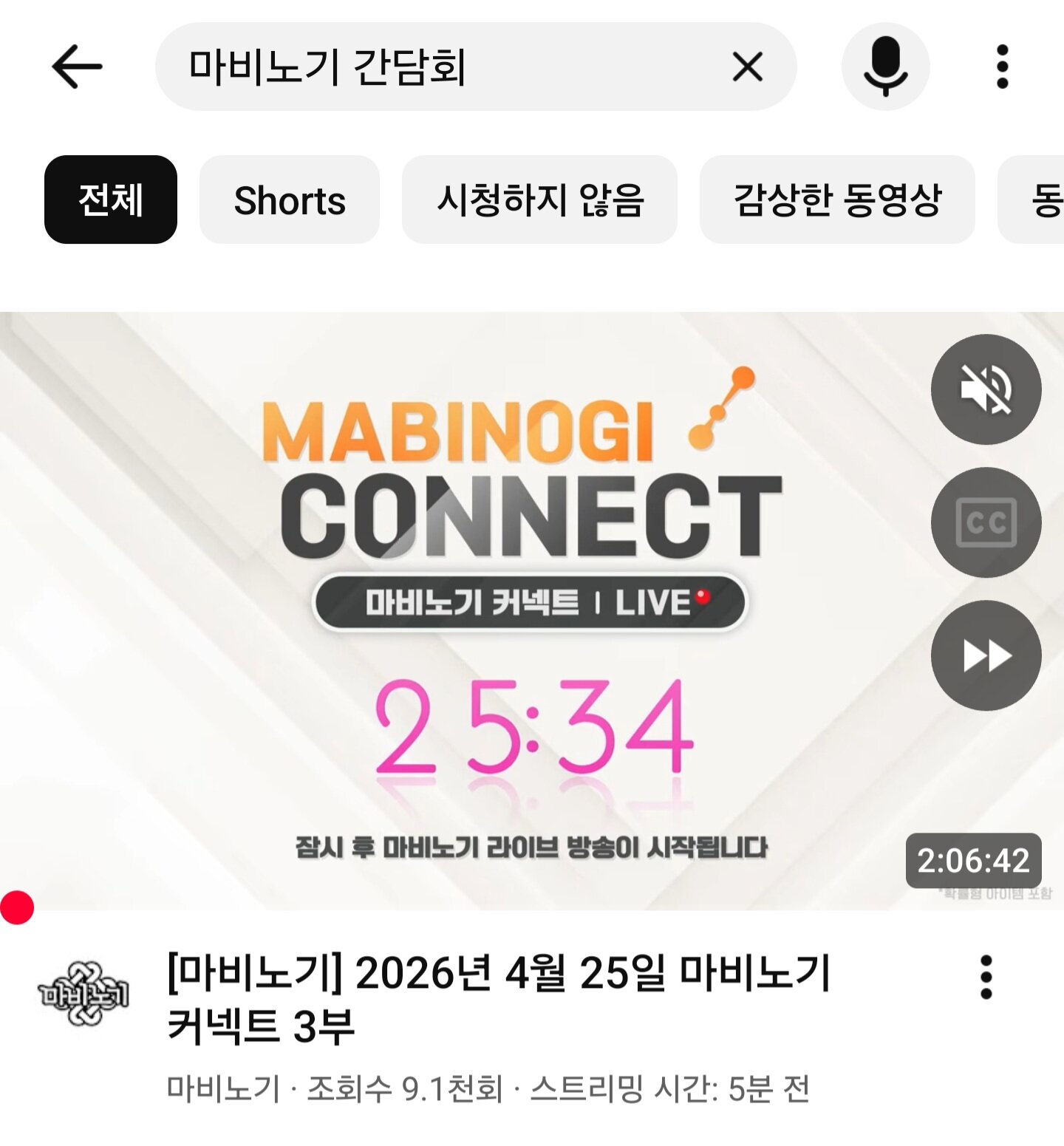Clear the search query text
This screenshot has height=1146, width=1064.
[747, 66]
